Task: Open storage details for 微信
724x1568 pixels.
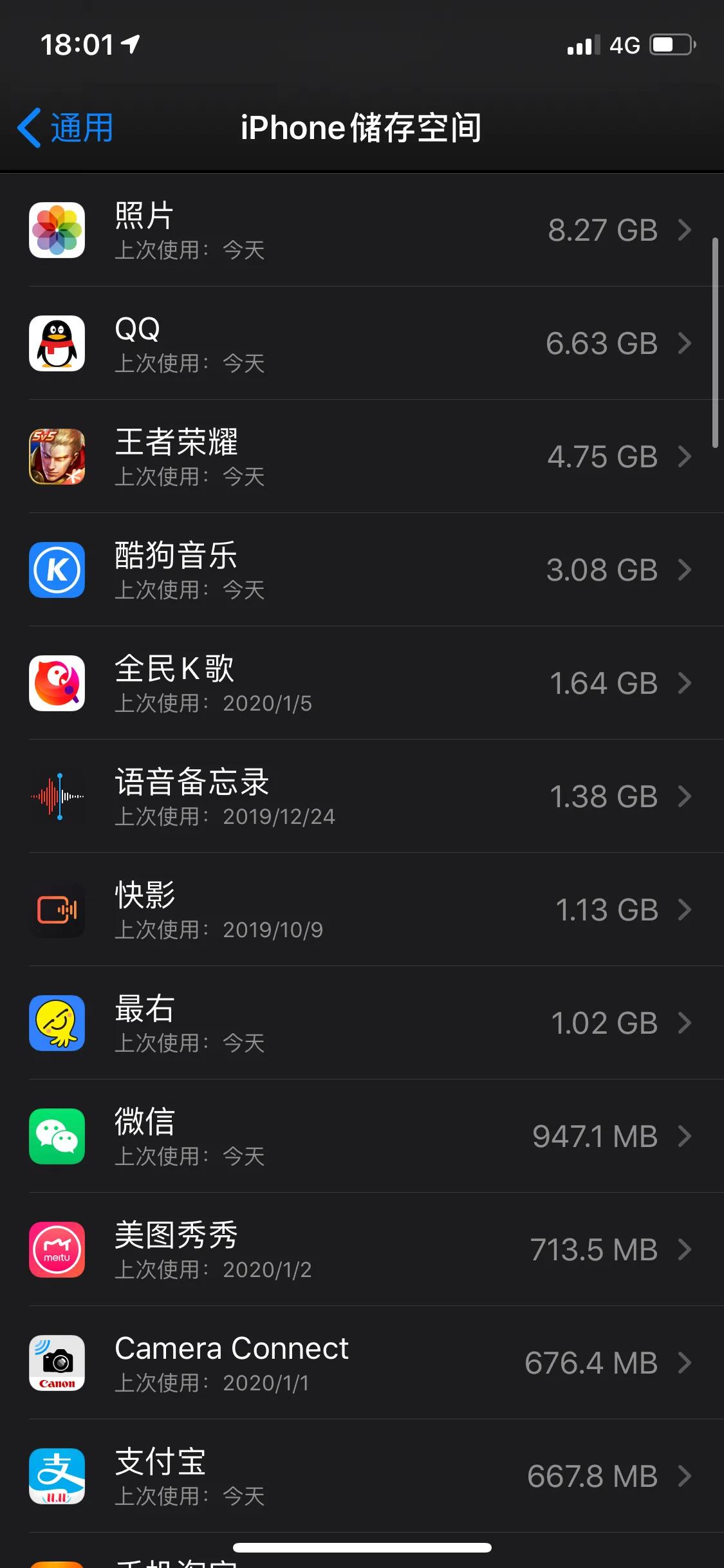Action: click(685, 1137)
